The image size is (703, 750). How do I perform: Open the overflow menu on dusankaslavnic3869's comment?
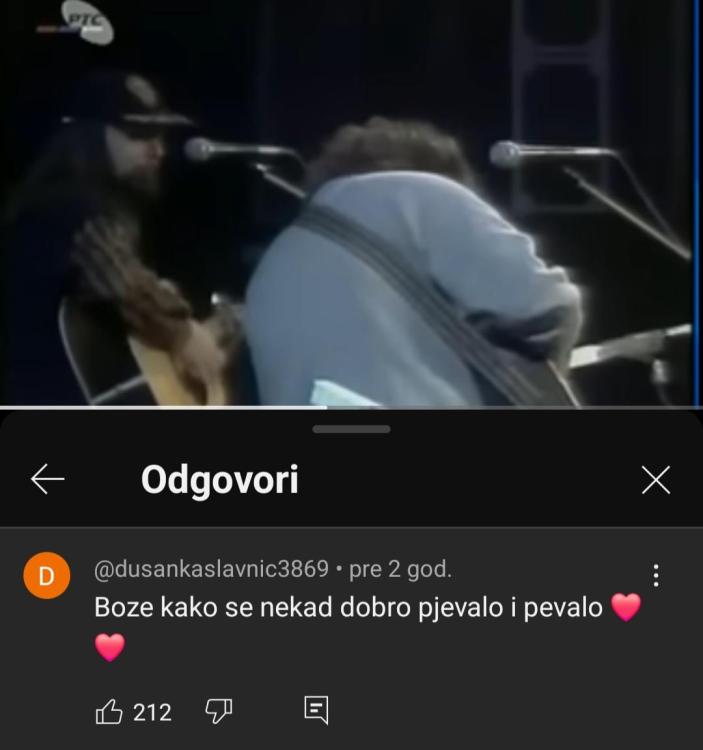[656, 575]
